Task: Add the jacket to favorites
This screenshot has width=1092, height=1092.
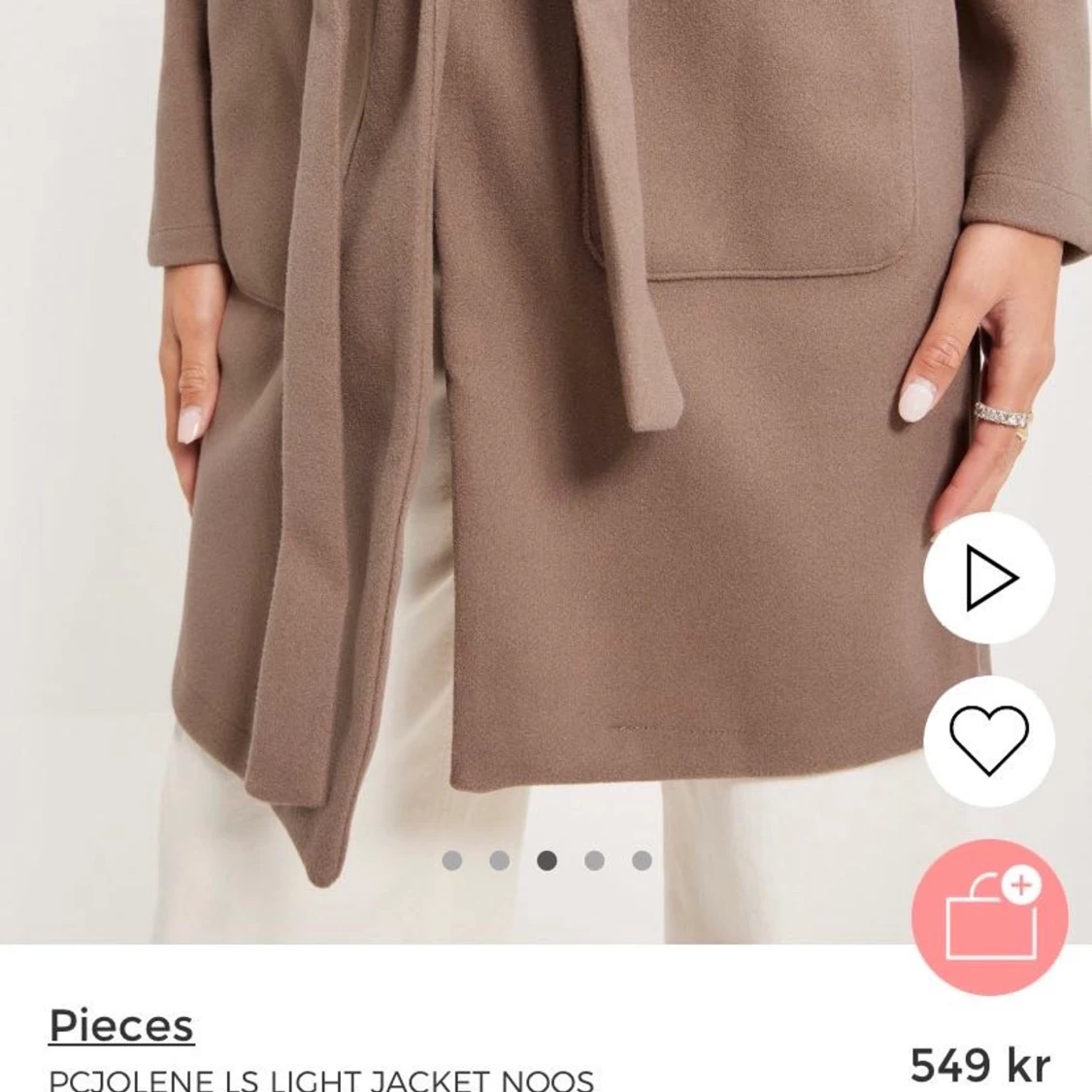Action: (x=988, y=740)
